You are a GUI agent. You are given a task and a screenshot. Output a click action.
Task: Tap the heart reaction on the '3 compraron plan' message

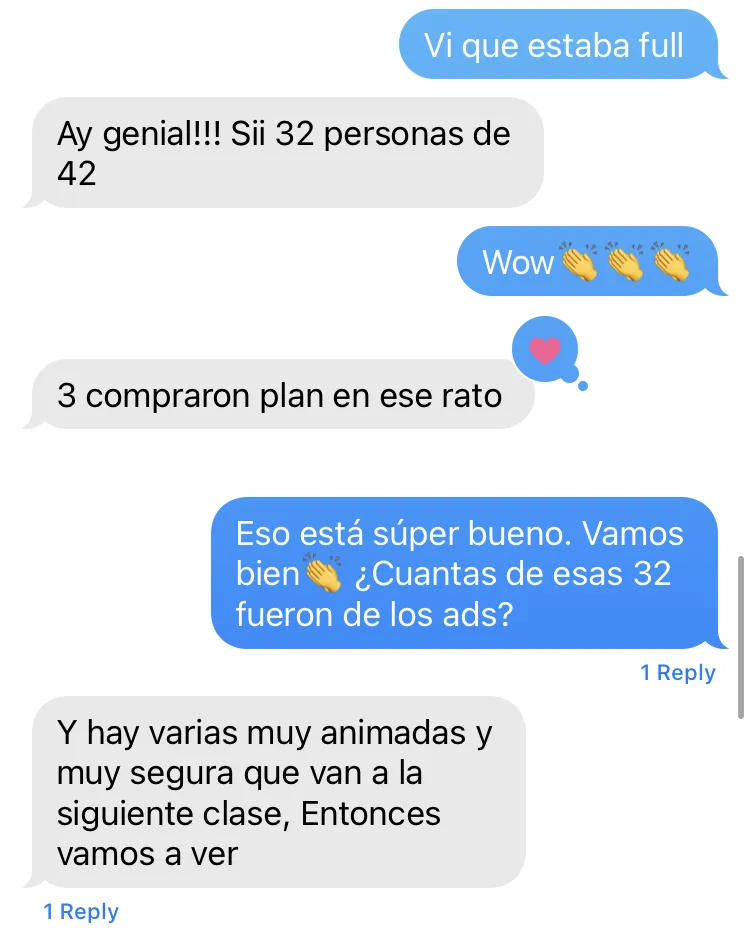click(x=544, y=350)
